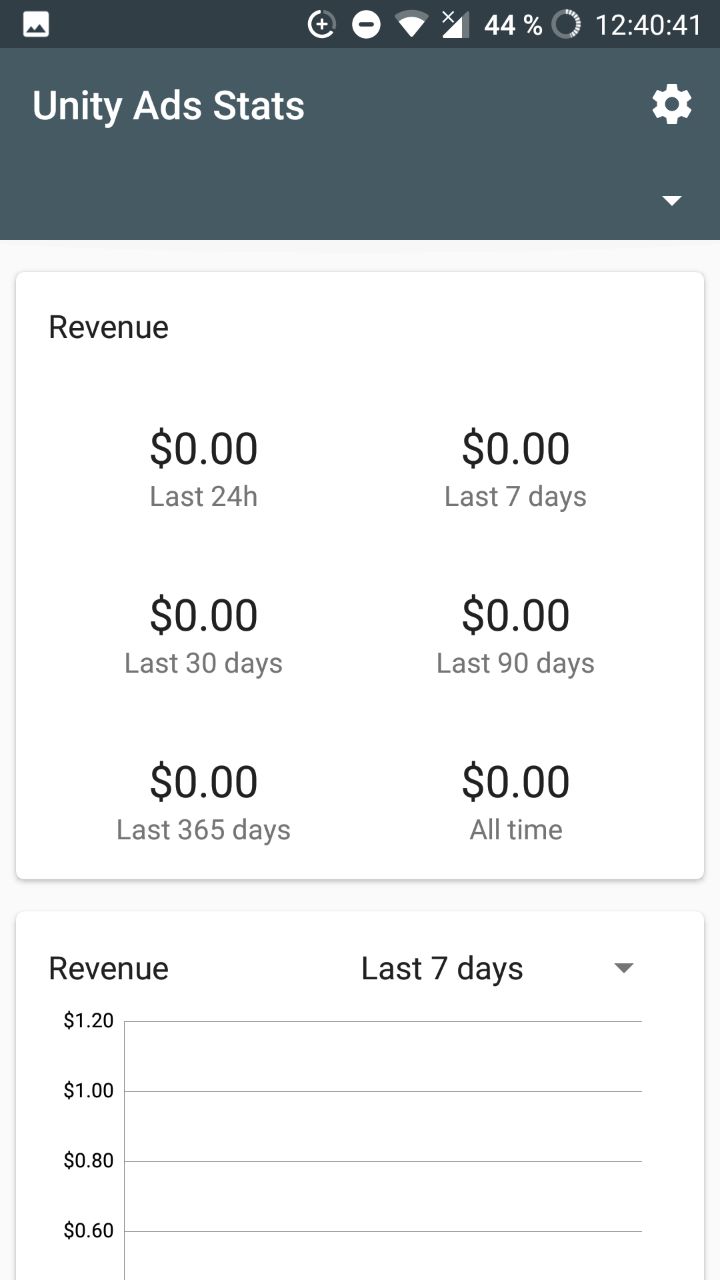
Task: Expand the header dropdown arrow
Action: pos(672,201)
